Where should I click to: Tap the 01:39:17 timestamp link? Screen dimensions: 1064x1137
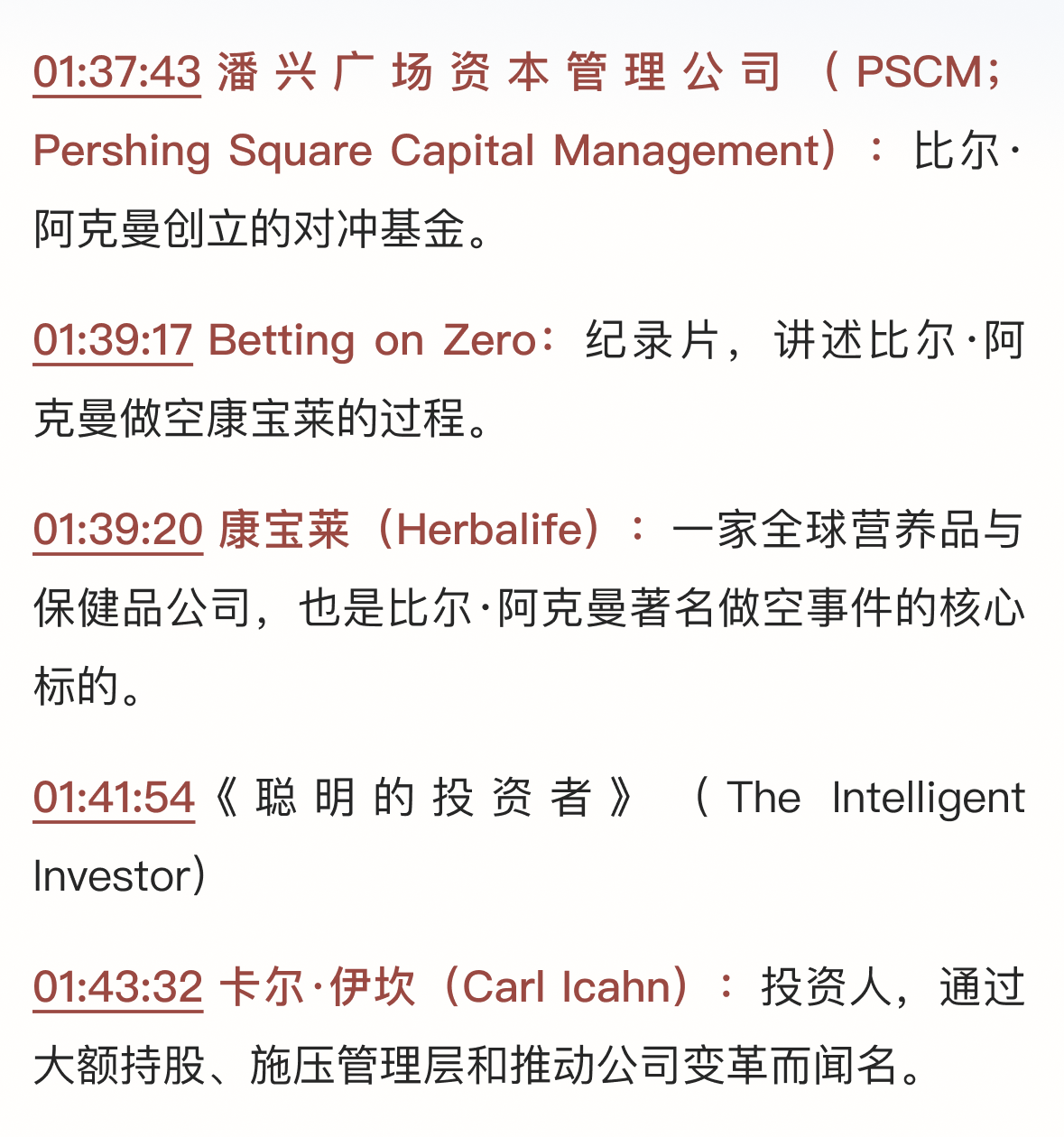113,341
